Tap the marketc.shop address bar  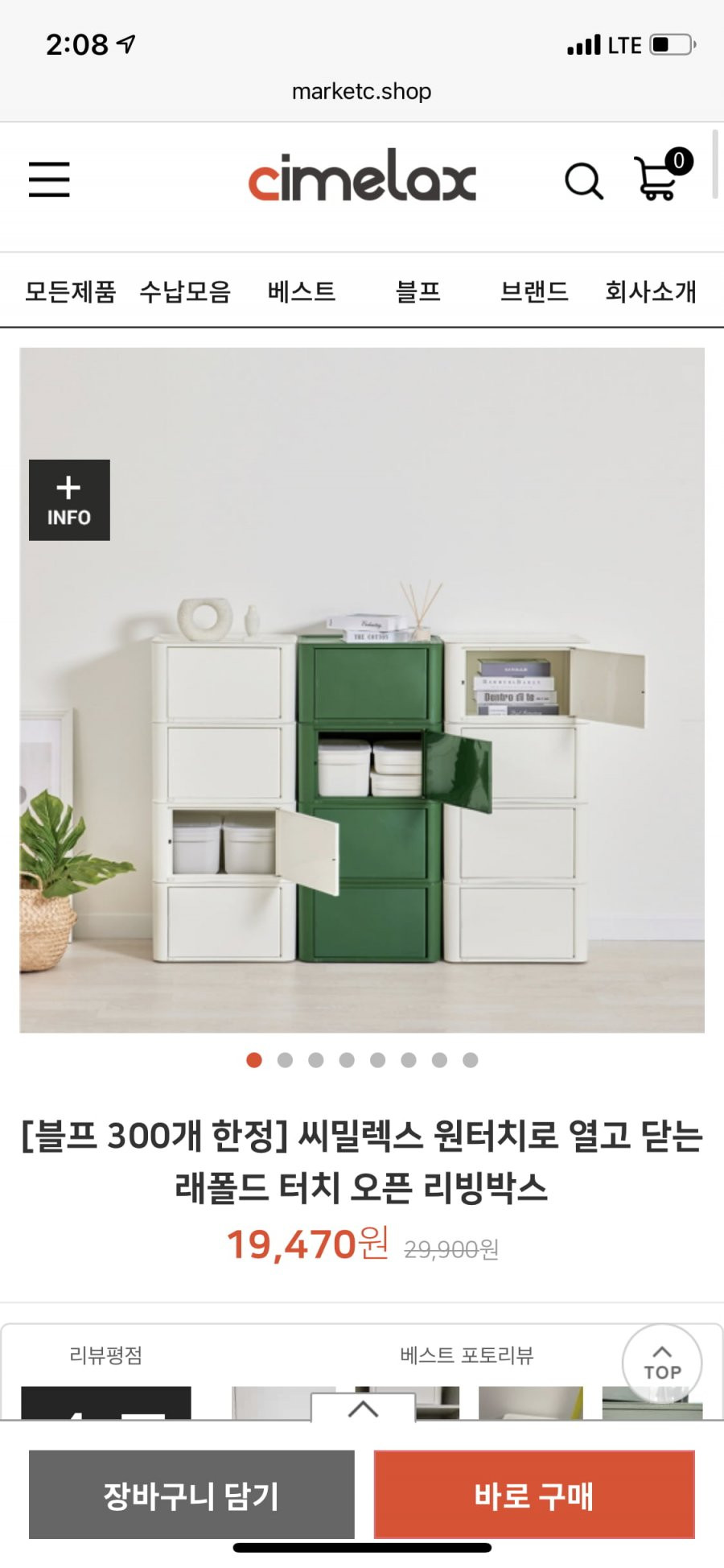[362, 92]
